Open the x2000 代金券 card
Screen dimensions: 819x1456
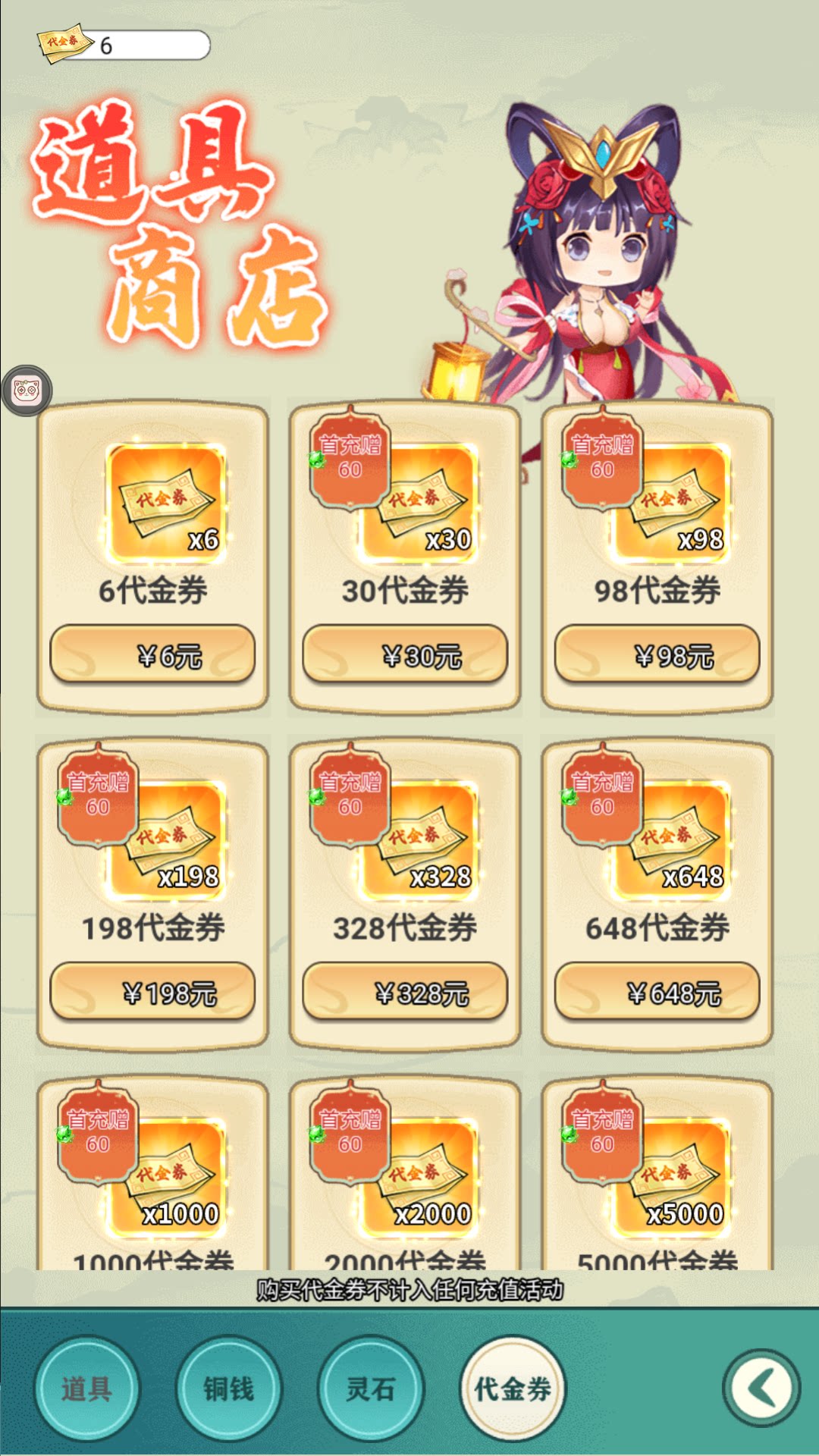[405, 1175]
